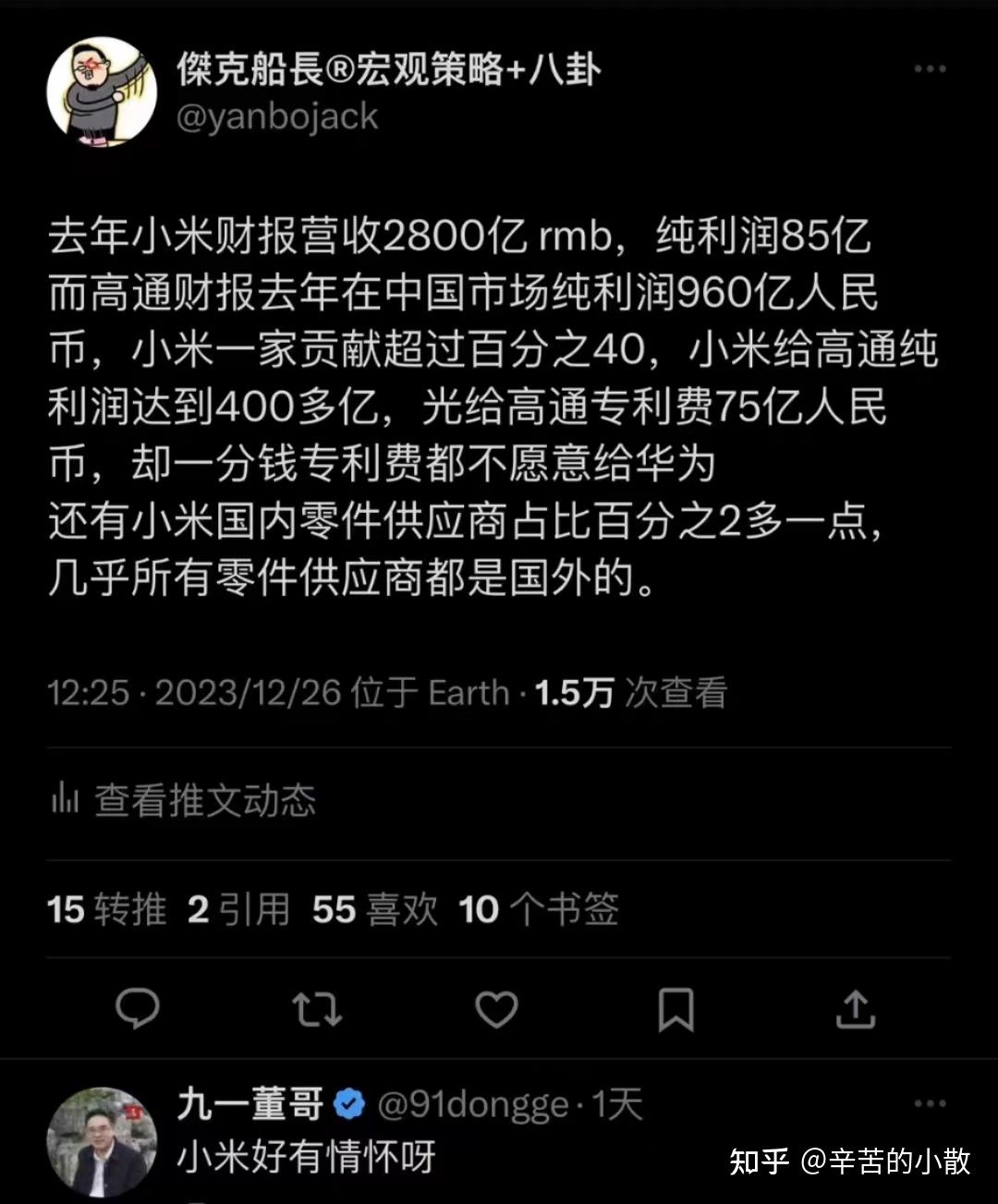Retweet the post with the retweet icon

point(317,1009)
